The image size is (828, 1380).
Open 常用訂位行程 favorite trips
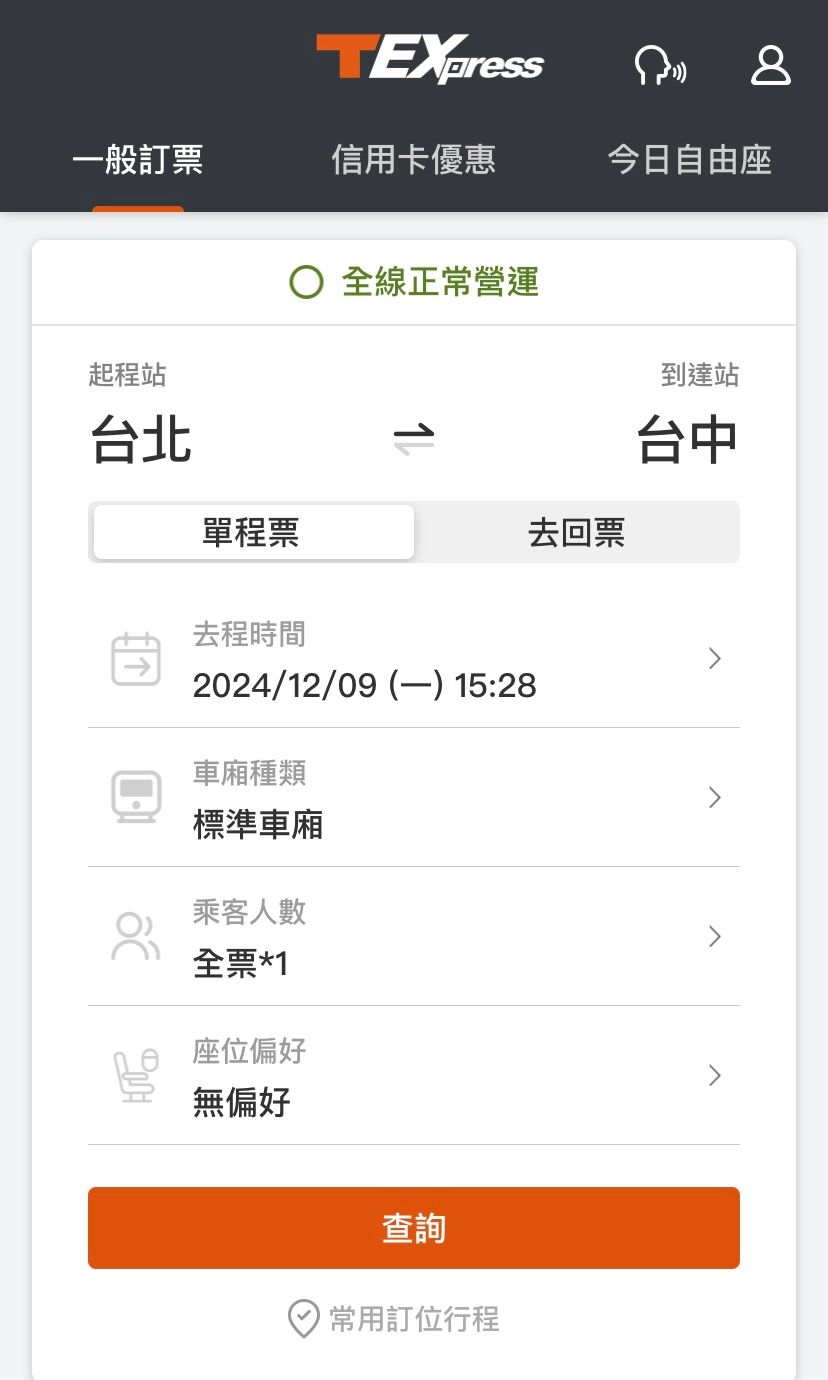(414, 1319)
